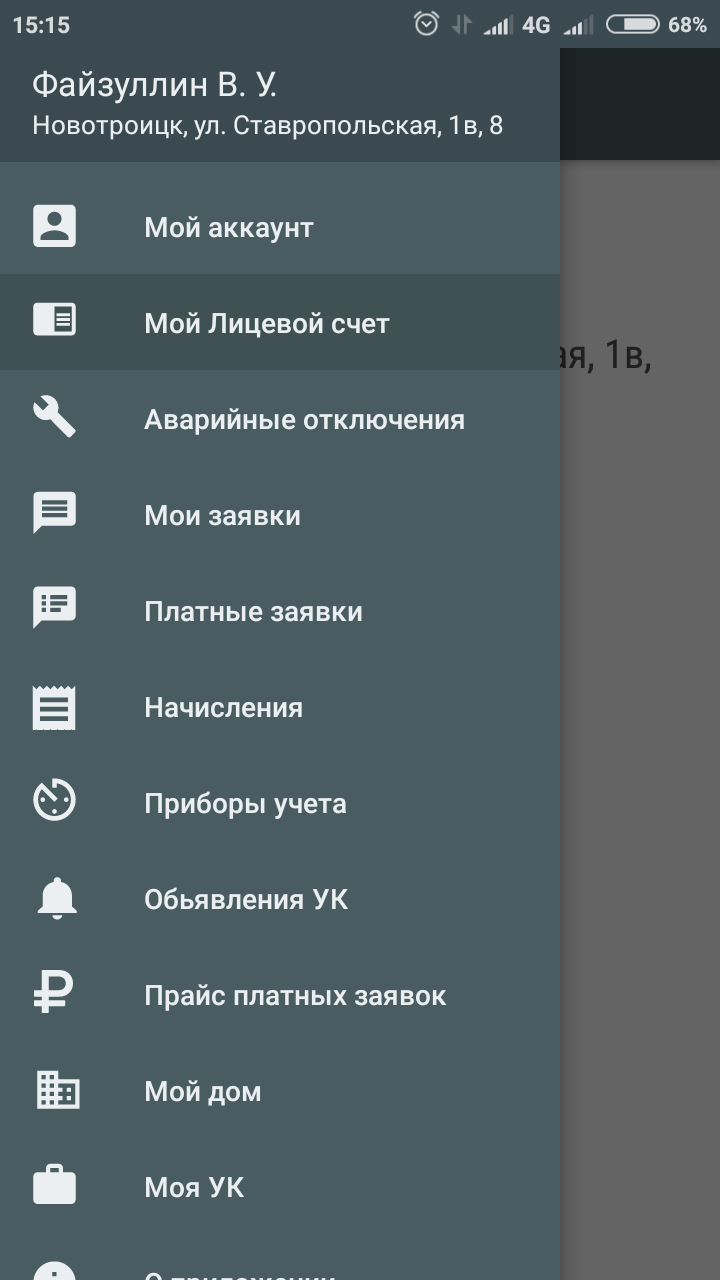Open Мой дом
Screen dimensions: 720x1280
(280, 1091)
